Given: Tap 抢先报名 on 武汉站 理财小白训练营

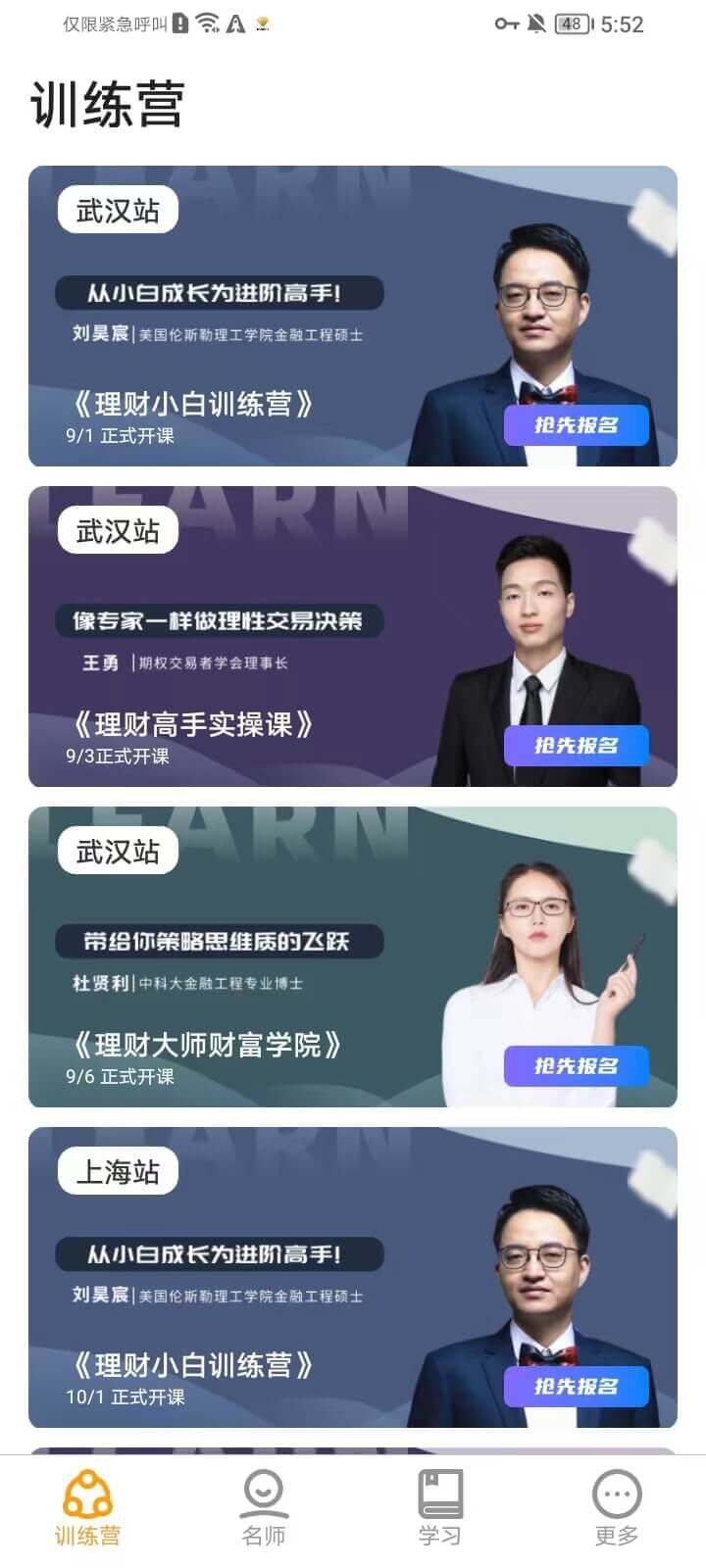Looking at the screenshot, I should pos(577,425).
